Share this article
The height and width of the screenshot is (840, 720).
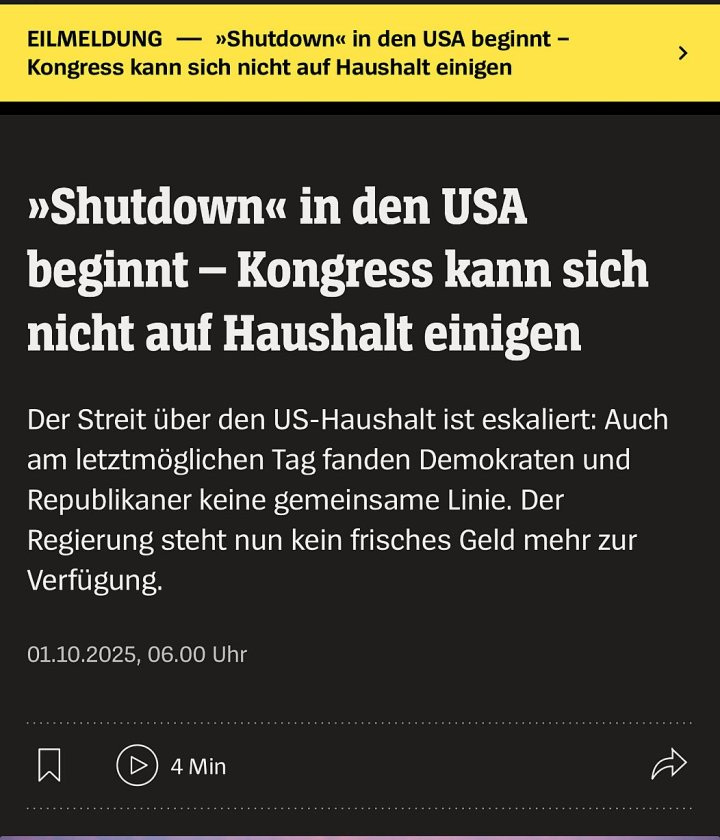(x=668, y=765)
